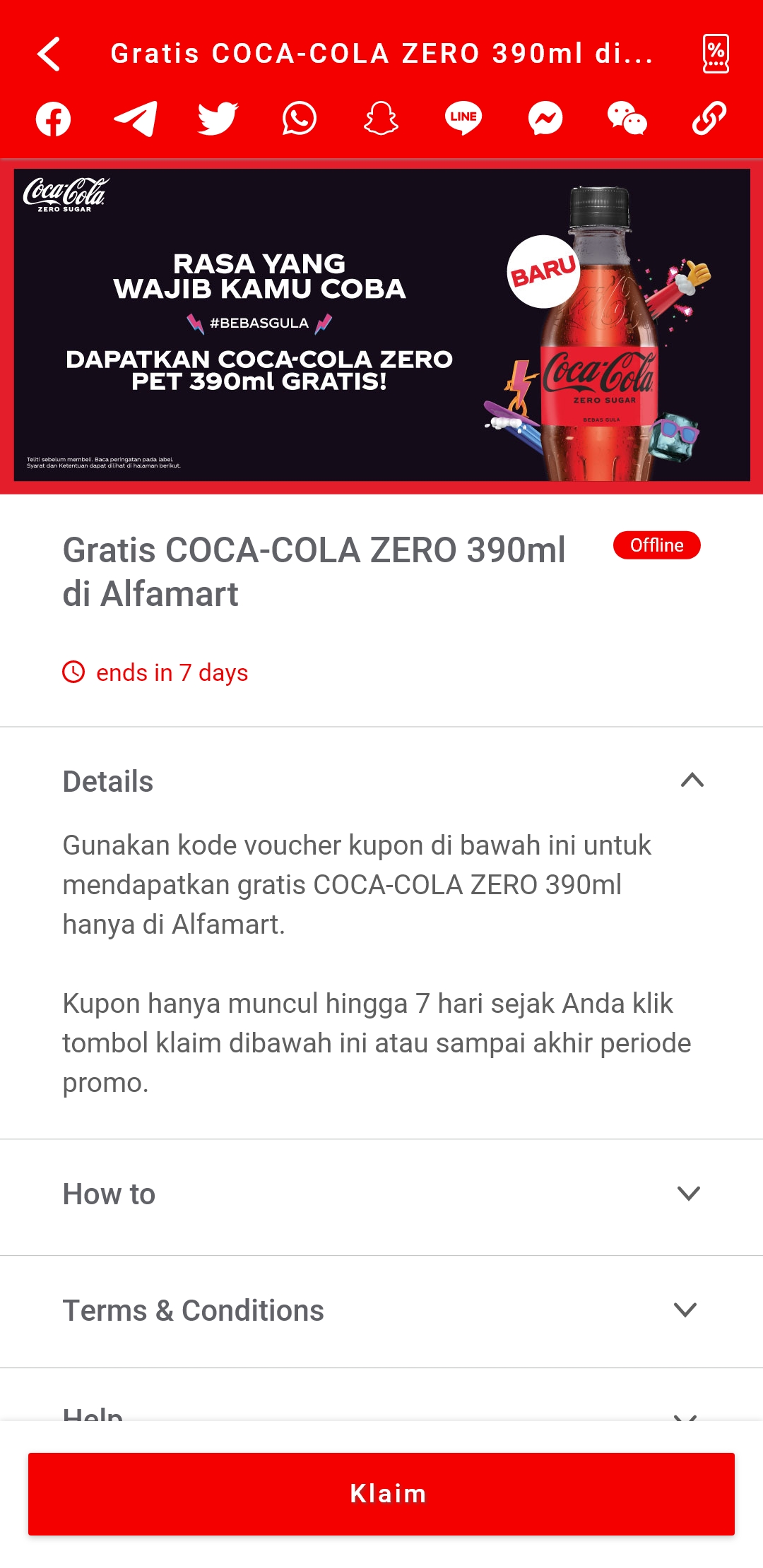Screen dimensions: 763x1568
Task: Go back using the arrow icon
Action: (49, 54)
